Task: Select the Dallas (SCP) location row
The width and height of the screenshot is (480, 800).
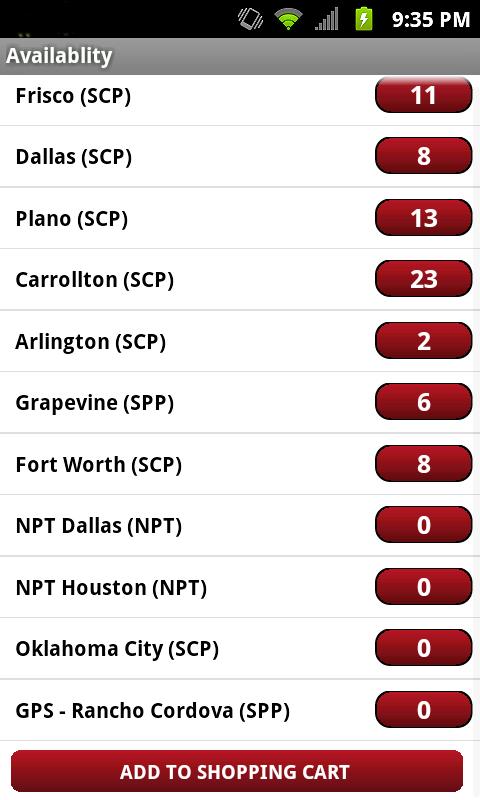Action: pyautogui.click(x=240, y=156)
